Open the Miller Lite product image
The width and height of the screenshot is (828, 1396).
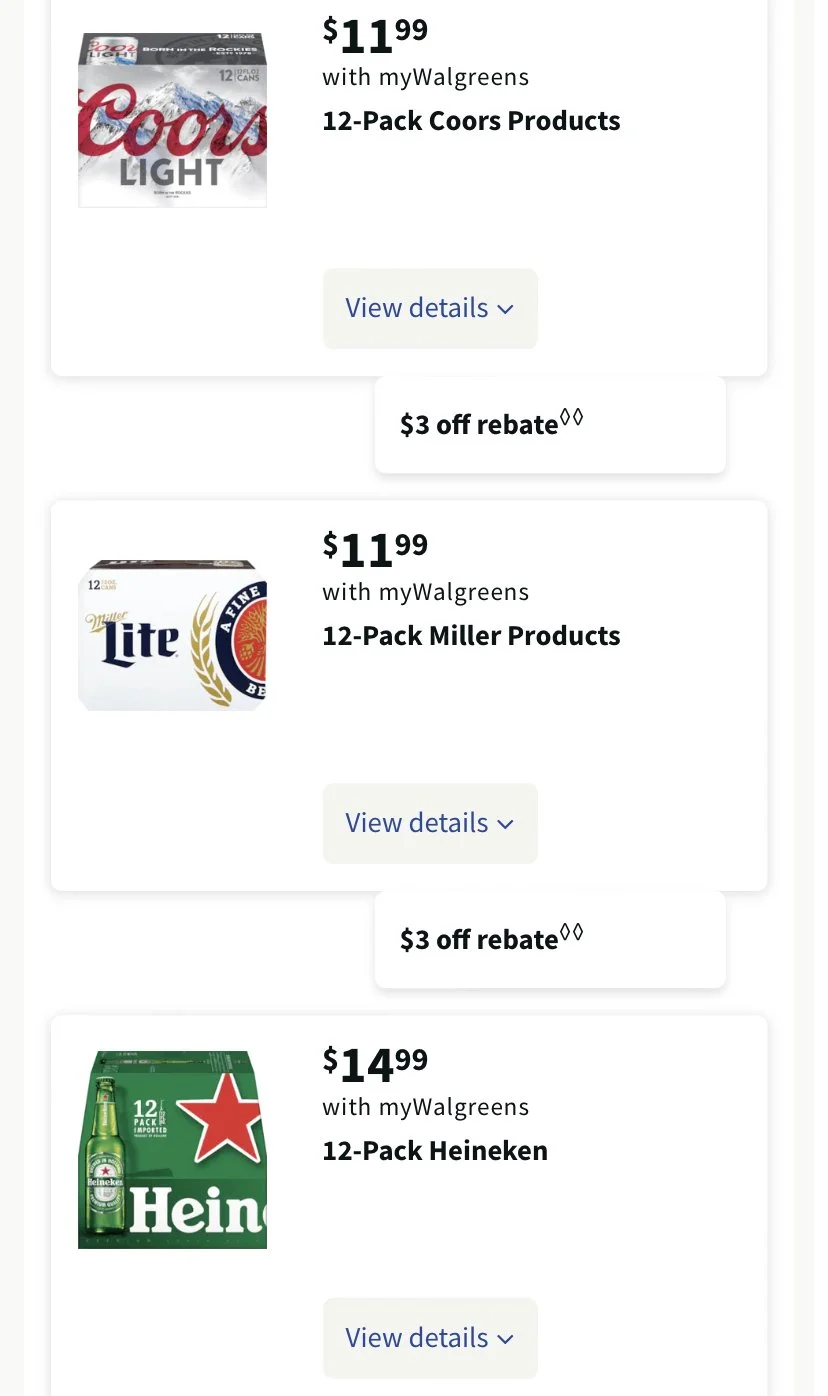coord(172,635)
